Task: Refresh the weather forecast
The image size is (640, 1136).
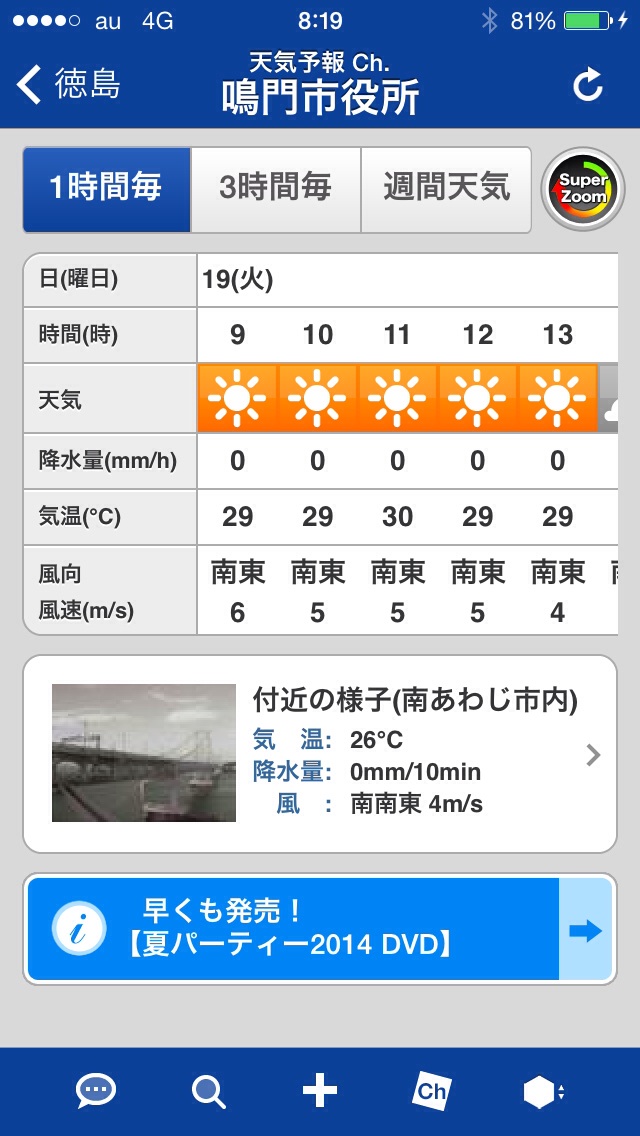Action: [x=588, y=86]
